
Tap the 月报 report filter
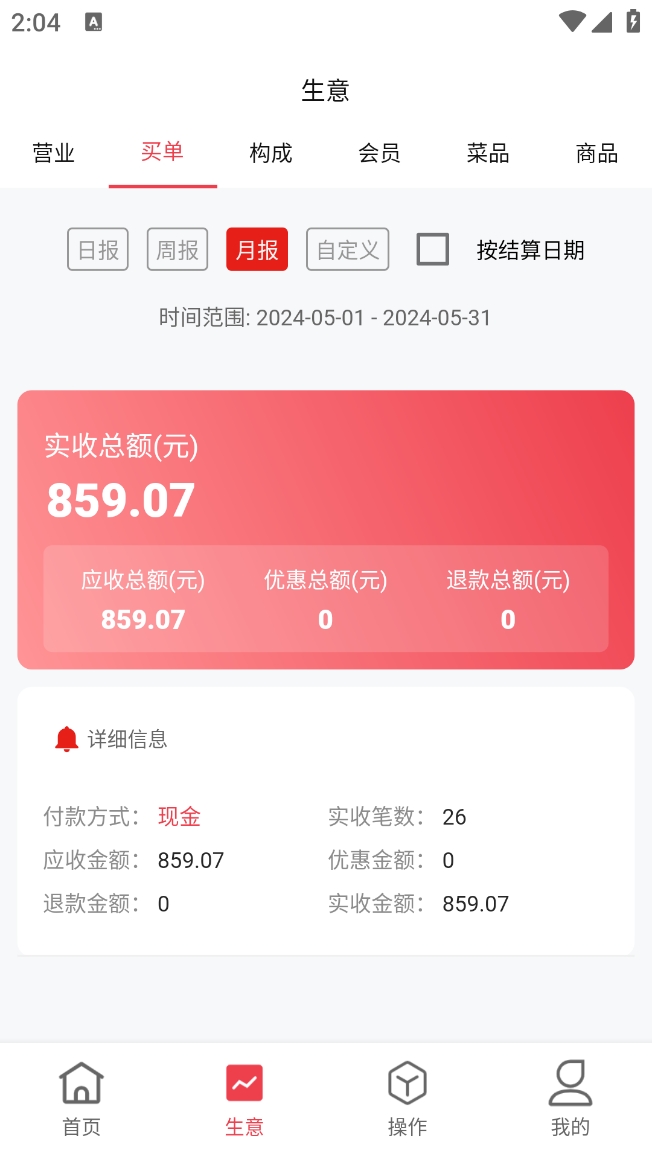tap(257, 250)
